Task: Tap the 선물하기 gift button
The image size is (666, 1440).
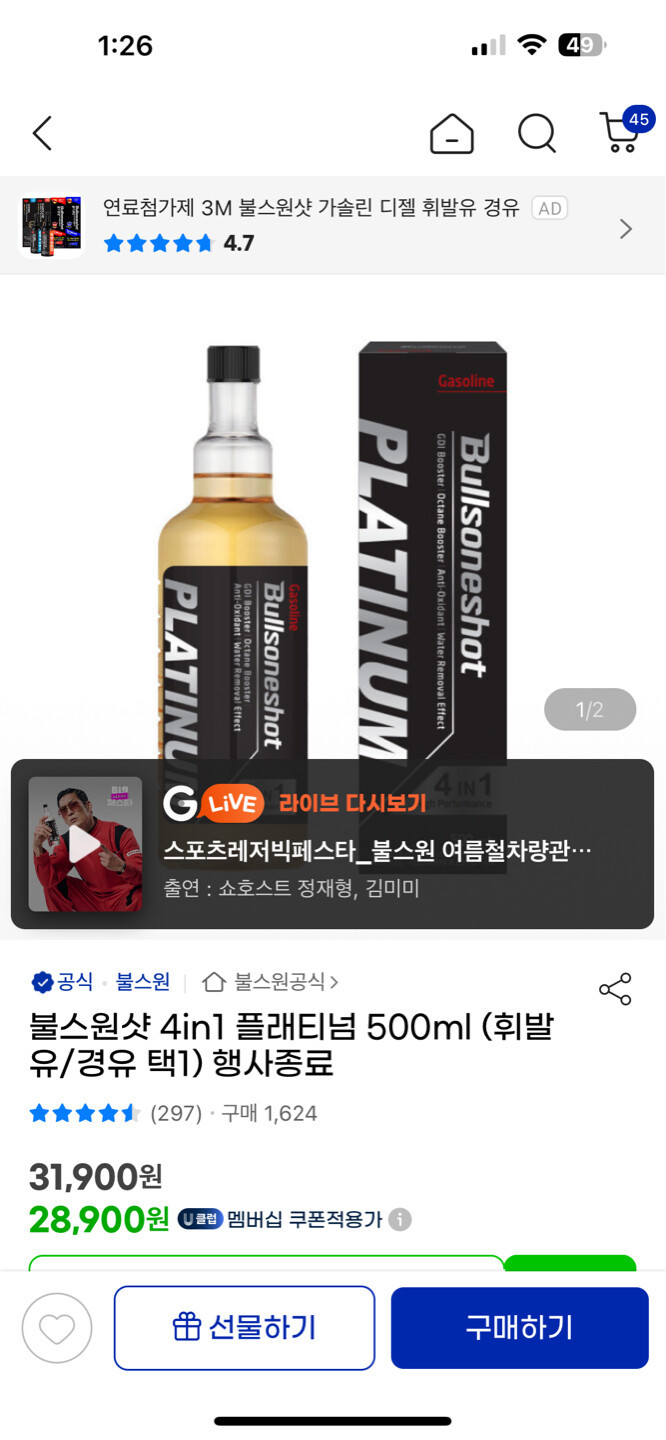Action: [x=244, y=1328]
